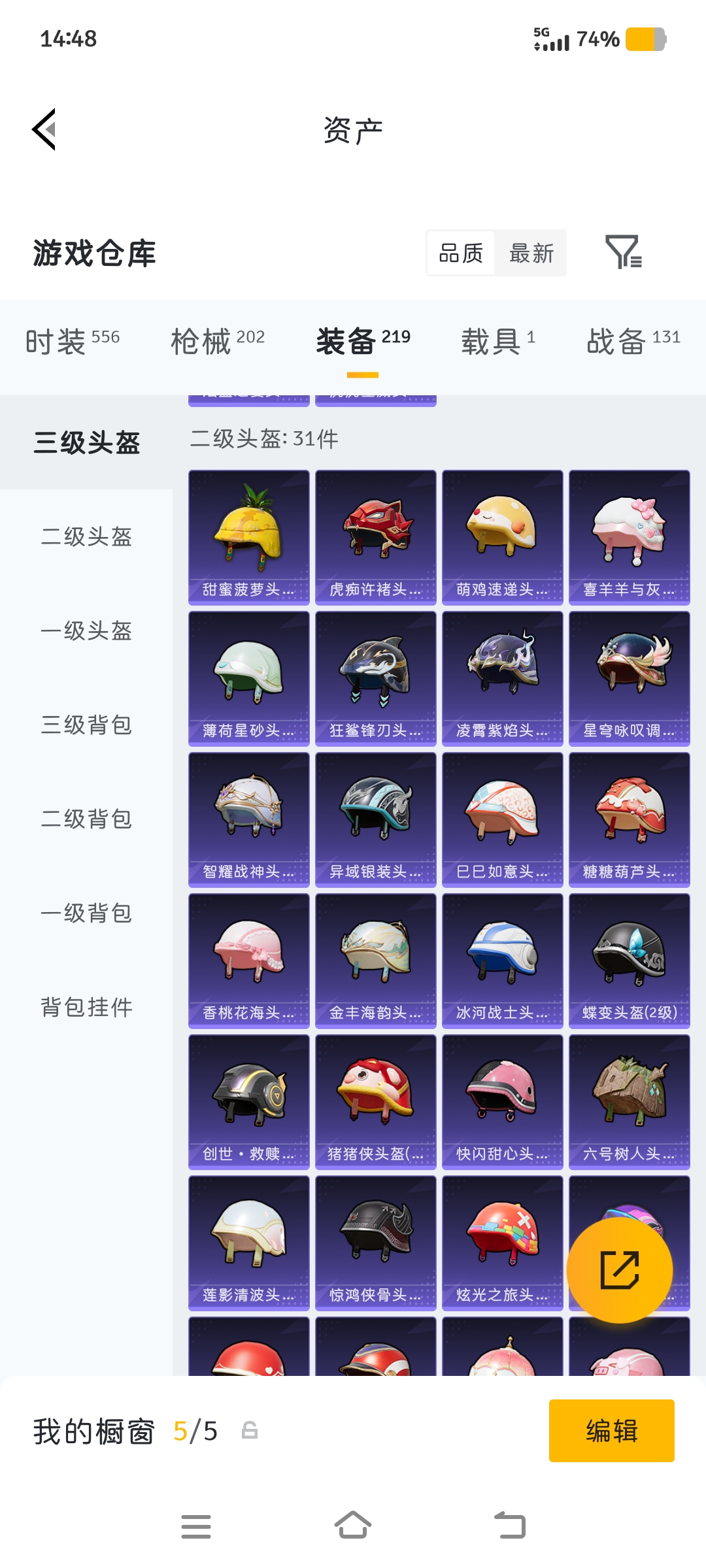Select 一级头盔 in the side list

point(86,630)
